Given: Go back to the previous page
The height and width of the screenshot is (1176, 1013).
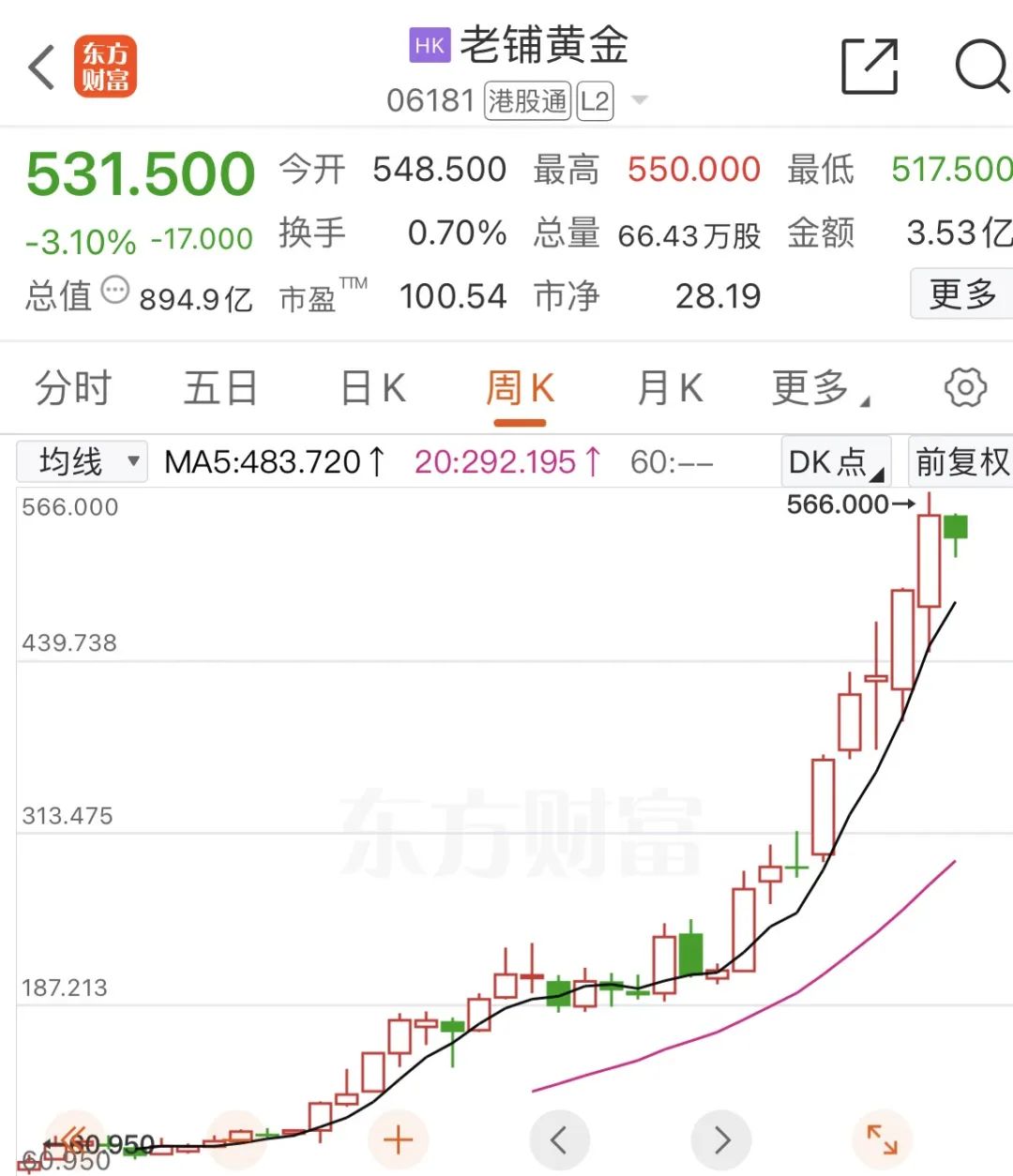Looking at the screenshot, I should pos(41,68).
